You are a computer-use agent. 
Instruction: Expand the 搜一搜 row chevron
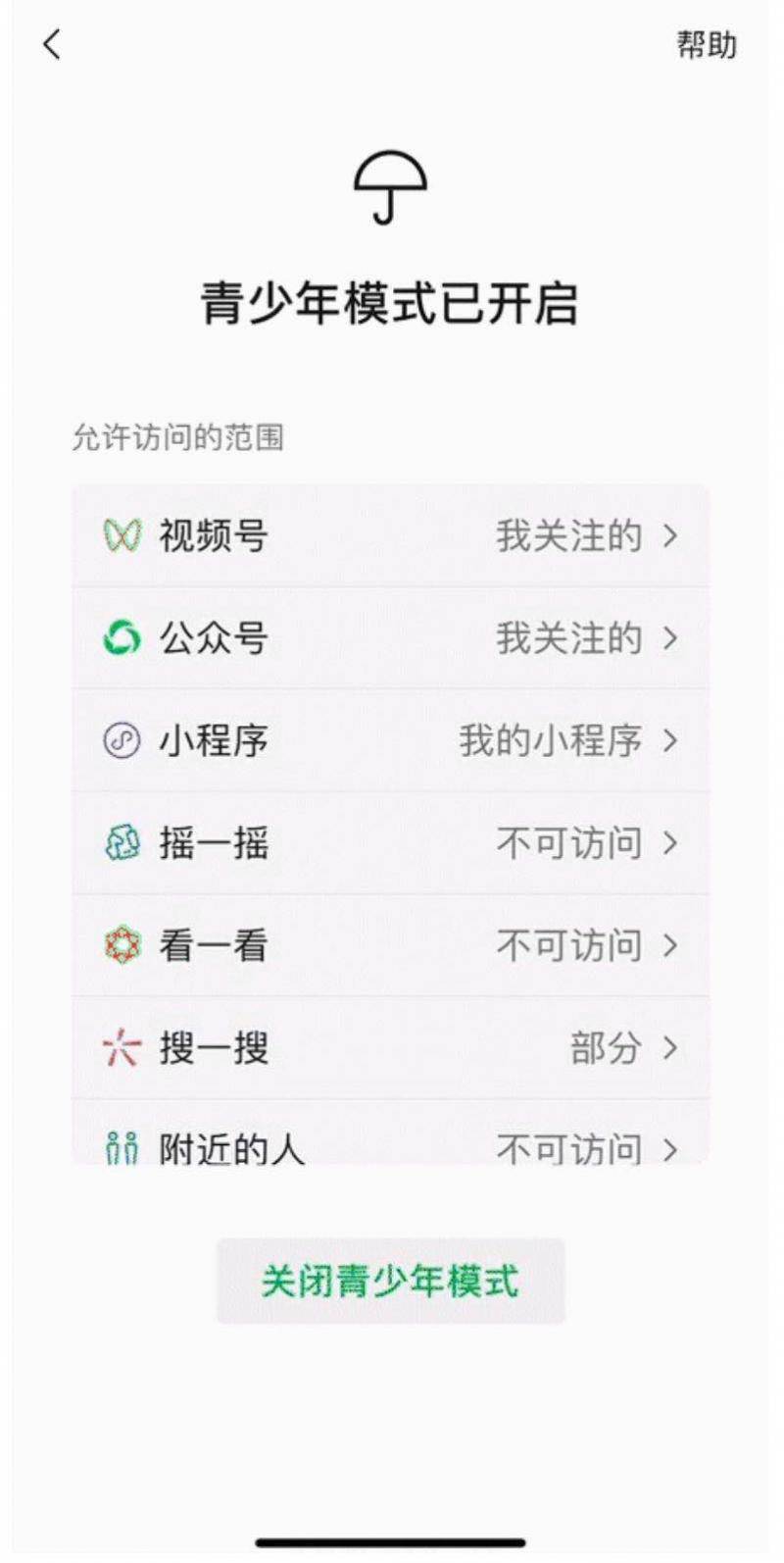coord(669,1049)
